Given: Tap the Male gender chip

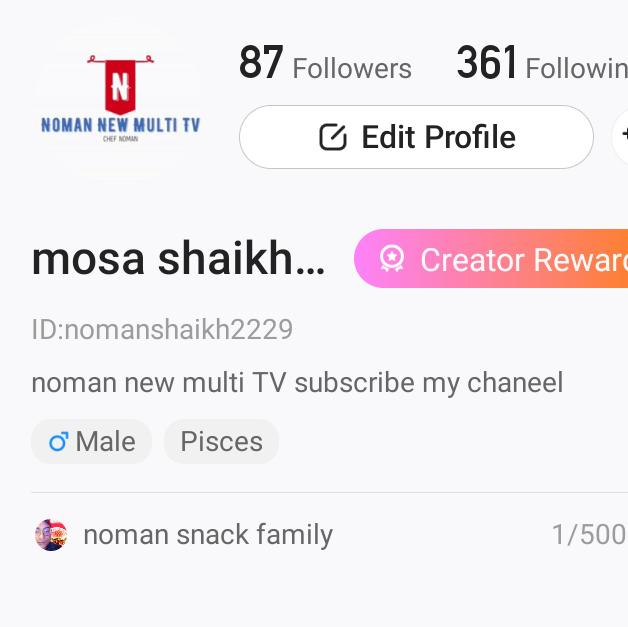Looking at the screenshot, I should pos(92,441).
